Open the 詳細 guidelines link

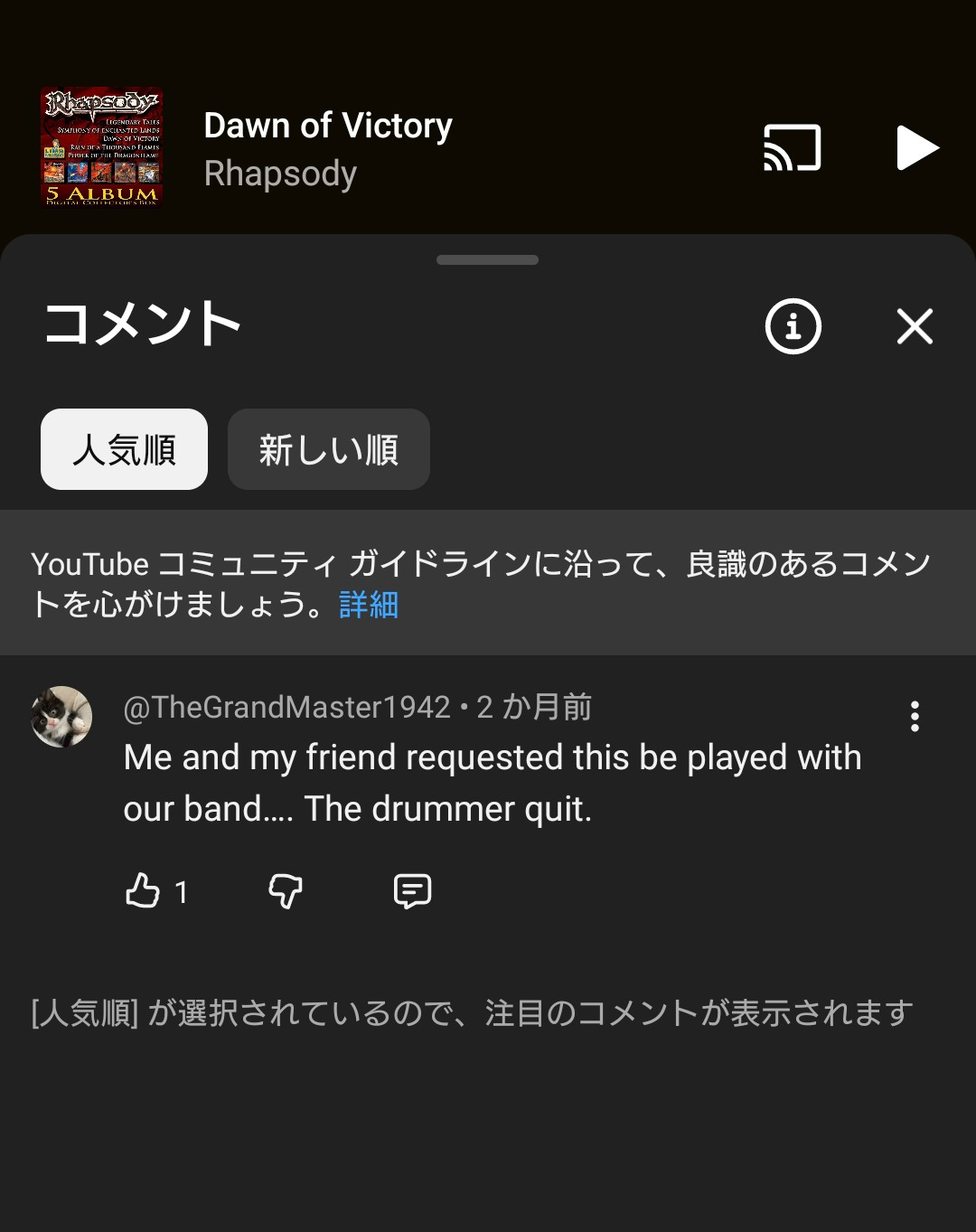tap(369, 605)
